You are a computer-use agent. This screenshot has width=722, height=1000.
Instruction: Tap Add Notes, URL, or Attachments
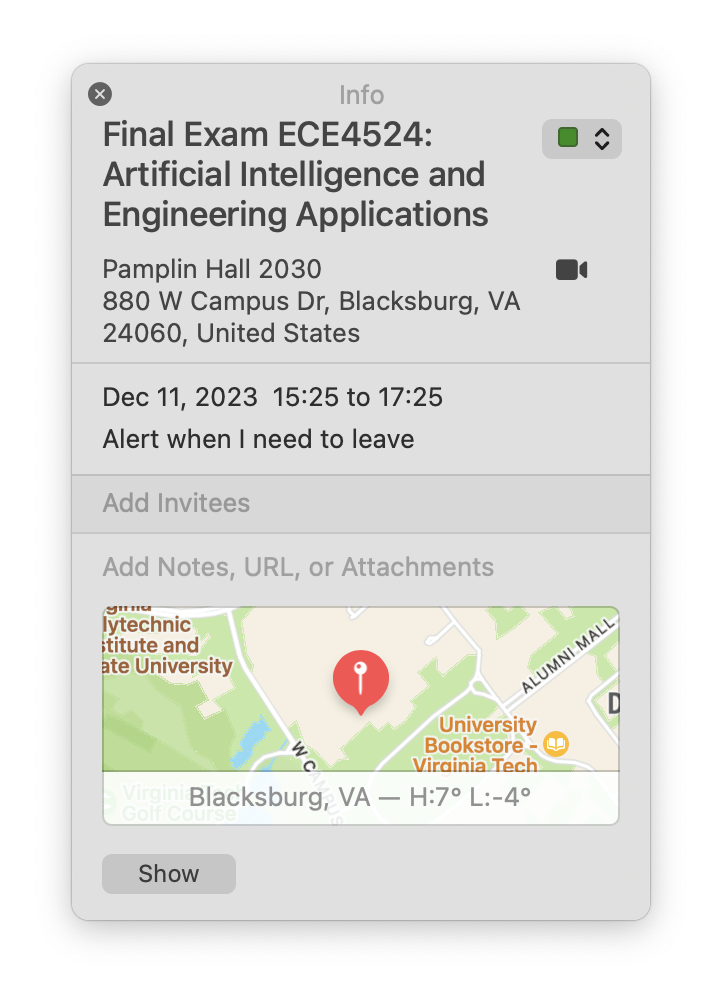click(x=298, y=567)
